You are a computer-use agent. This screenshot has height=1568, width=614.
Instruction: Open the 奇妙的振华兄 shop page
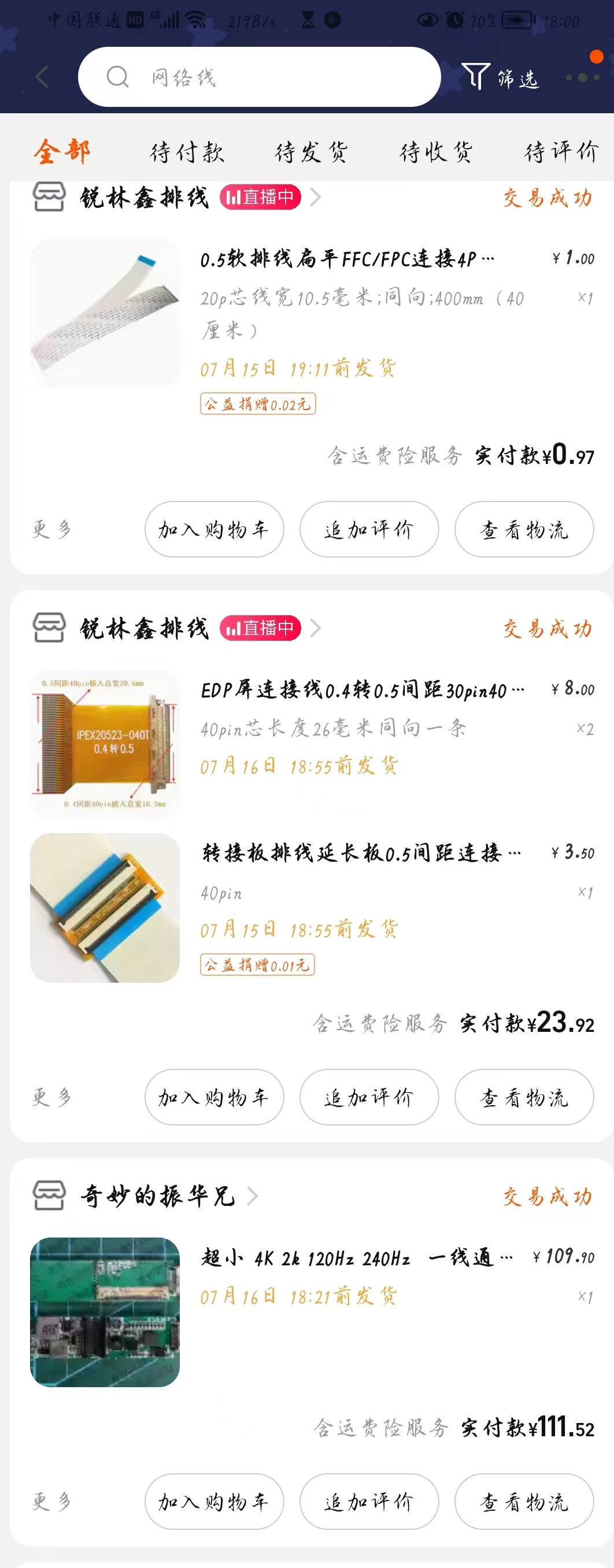157,1196
